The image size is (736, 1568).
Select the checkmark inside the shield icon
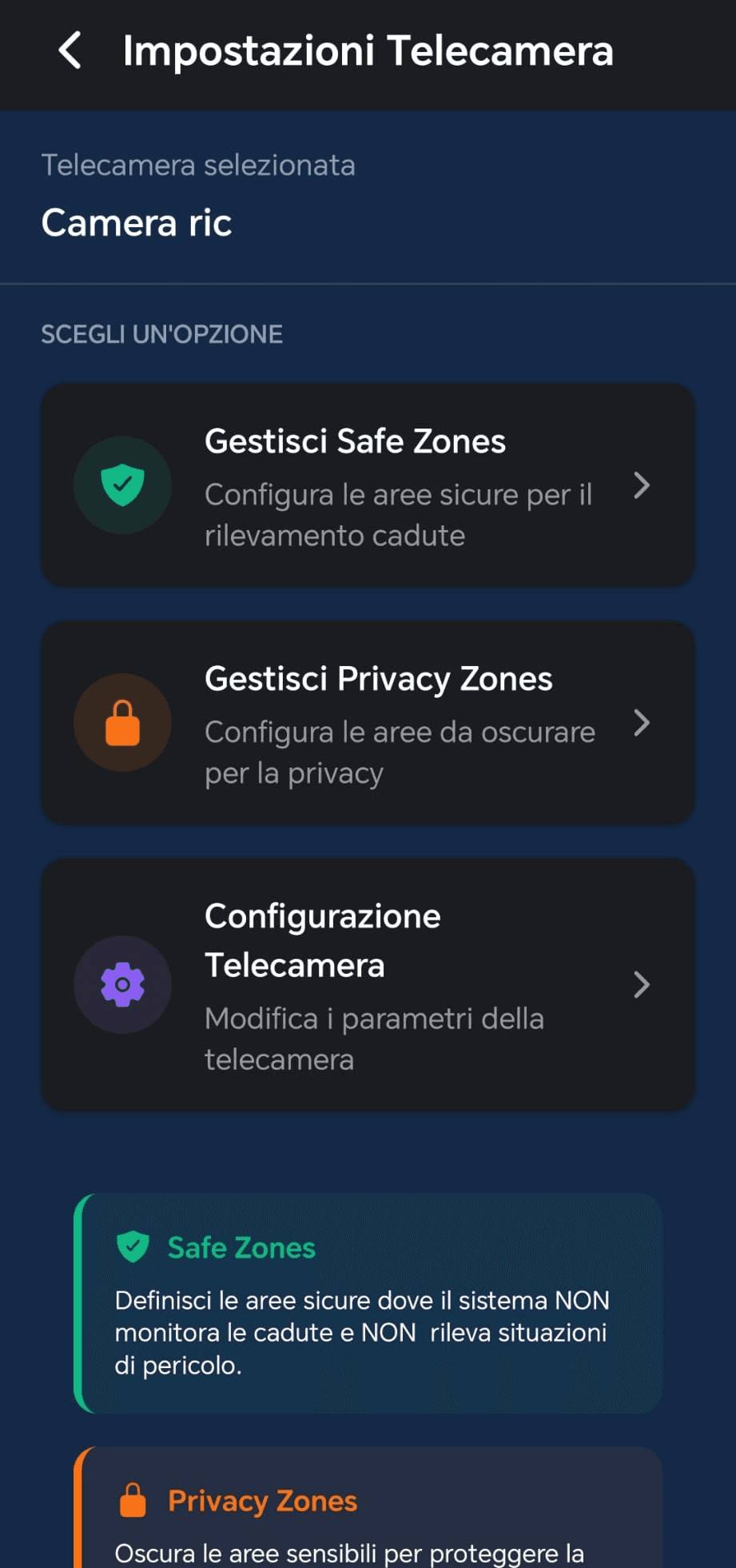[x=122, y=485]
